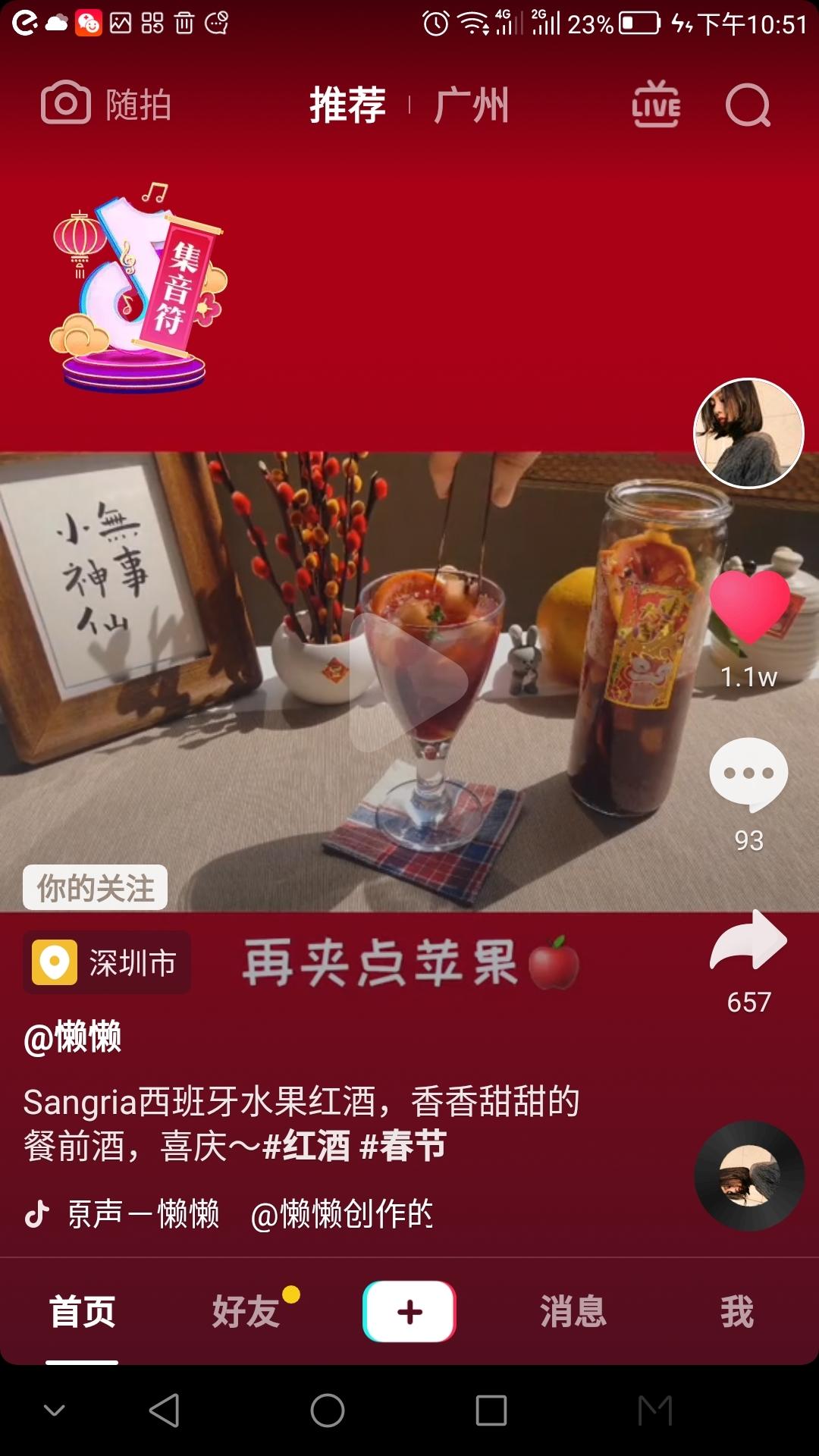This screenshot has width=819, height=1456.
Task: Switch to the 消息 tab
Action: pos(573,1311)
